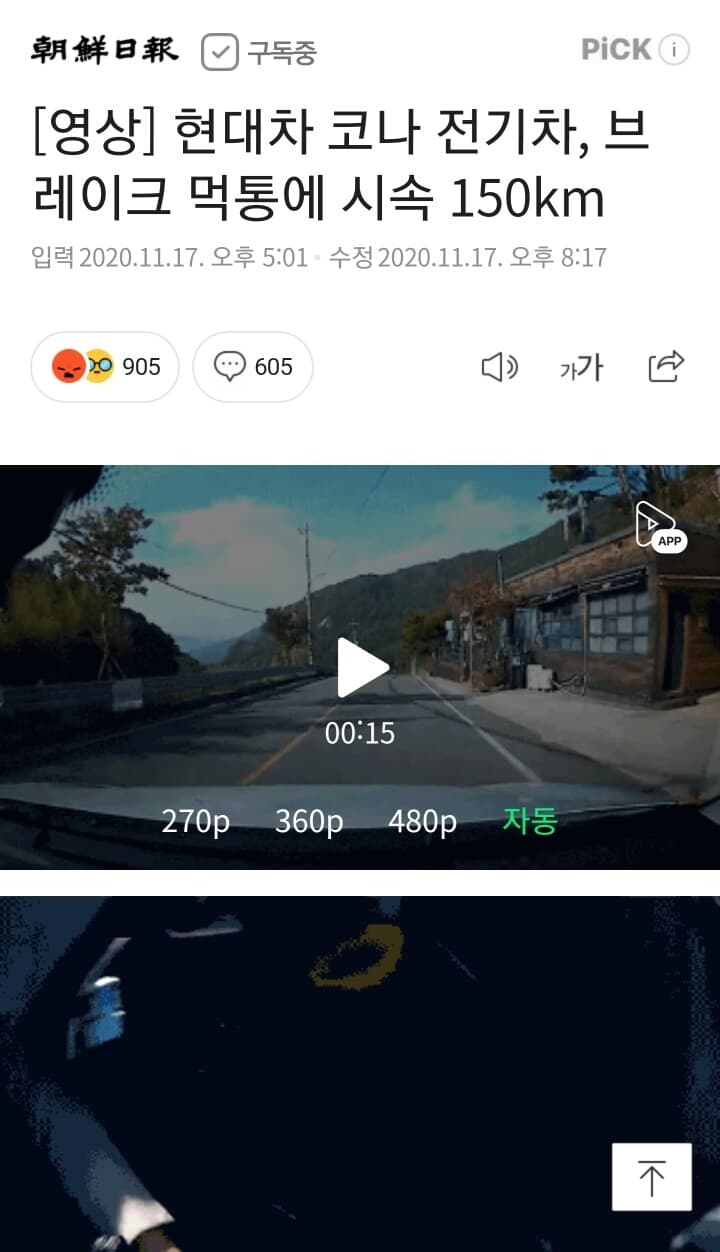Image resolution: width=720 pixels, height=1252 pixels.
Task: Tap the PiCK info icon
Action: click(x=672, y=48)
